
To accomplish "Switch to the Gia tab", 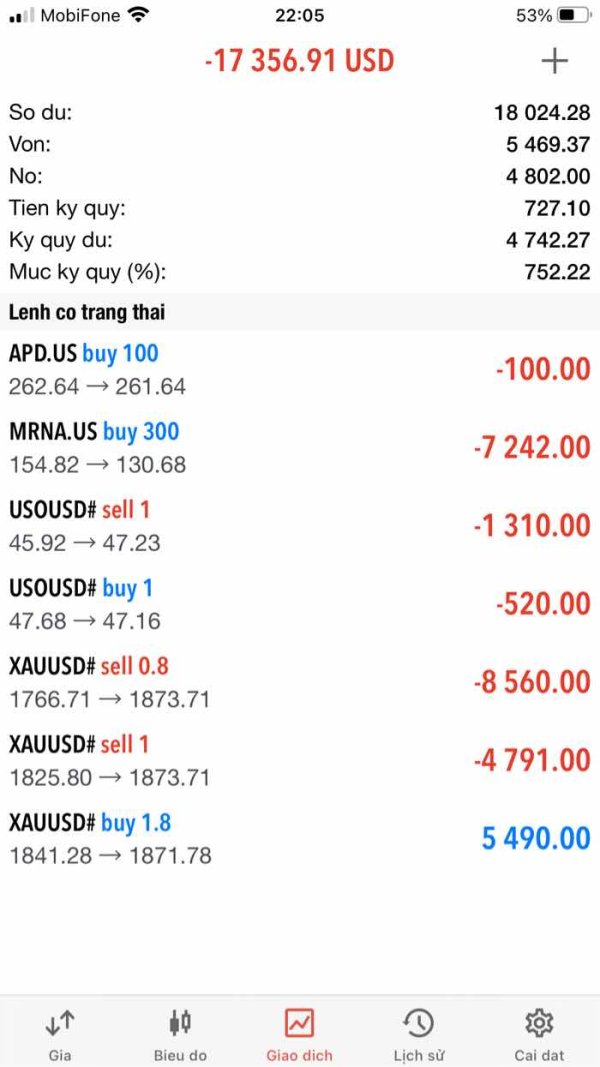I will pos(60,1033).
